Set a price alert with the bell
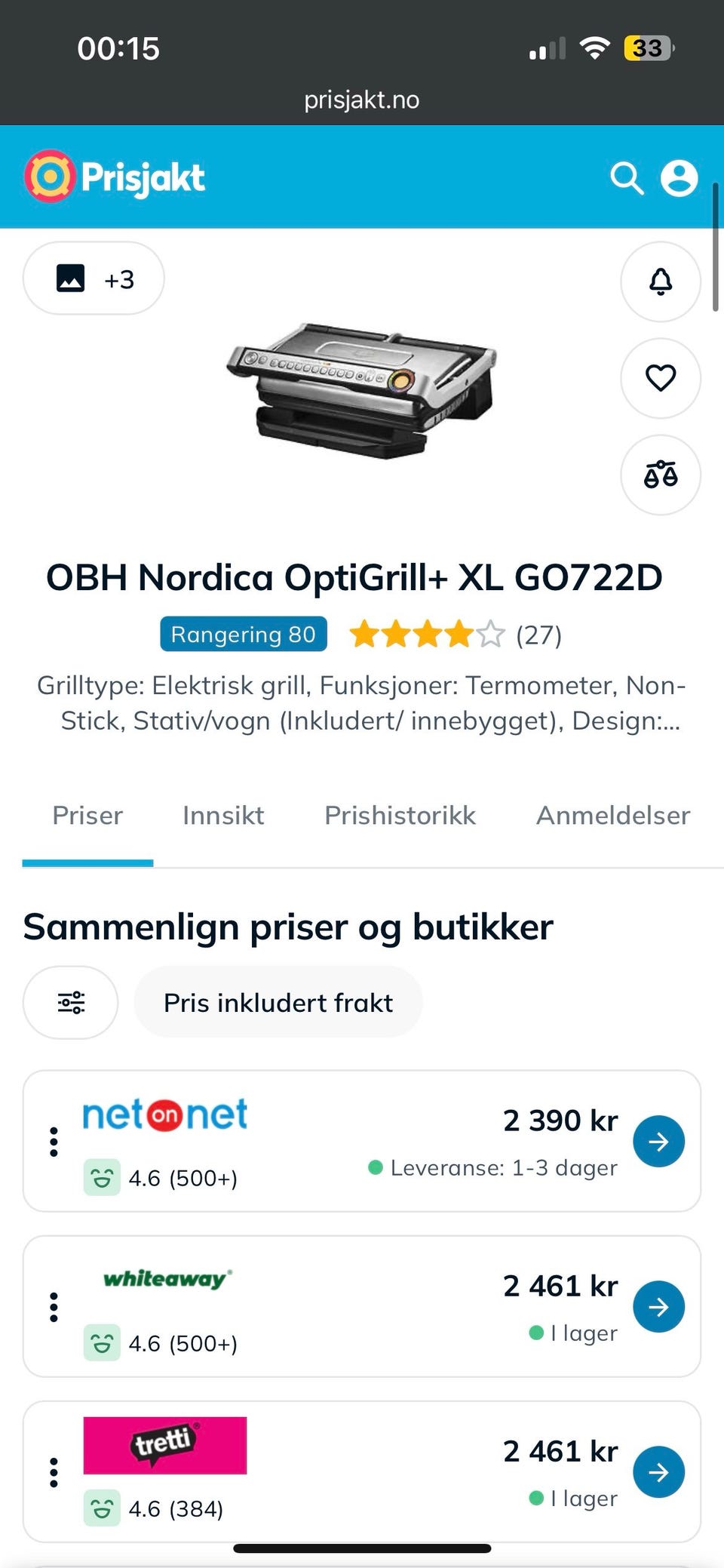 pyautogui.click(x=661, y=281)
